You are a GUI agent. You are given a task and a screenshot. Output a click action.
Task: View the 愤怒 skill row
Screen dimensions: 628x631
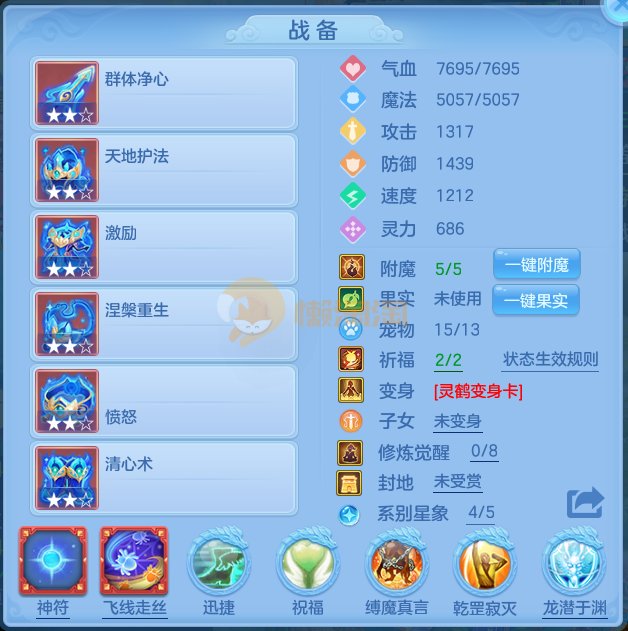coord(164,401)
